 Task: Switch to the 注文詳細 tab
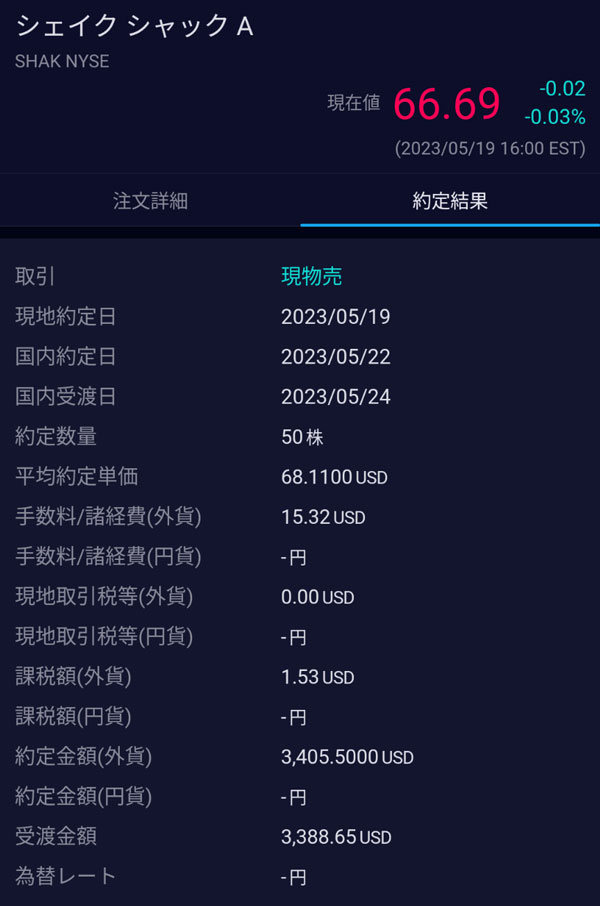[x=150, y=201]
